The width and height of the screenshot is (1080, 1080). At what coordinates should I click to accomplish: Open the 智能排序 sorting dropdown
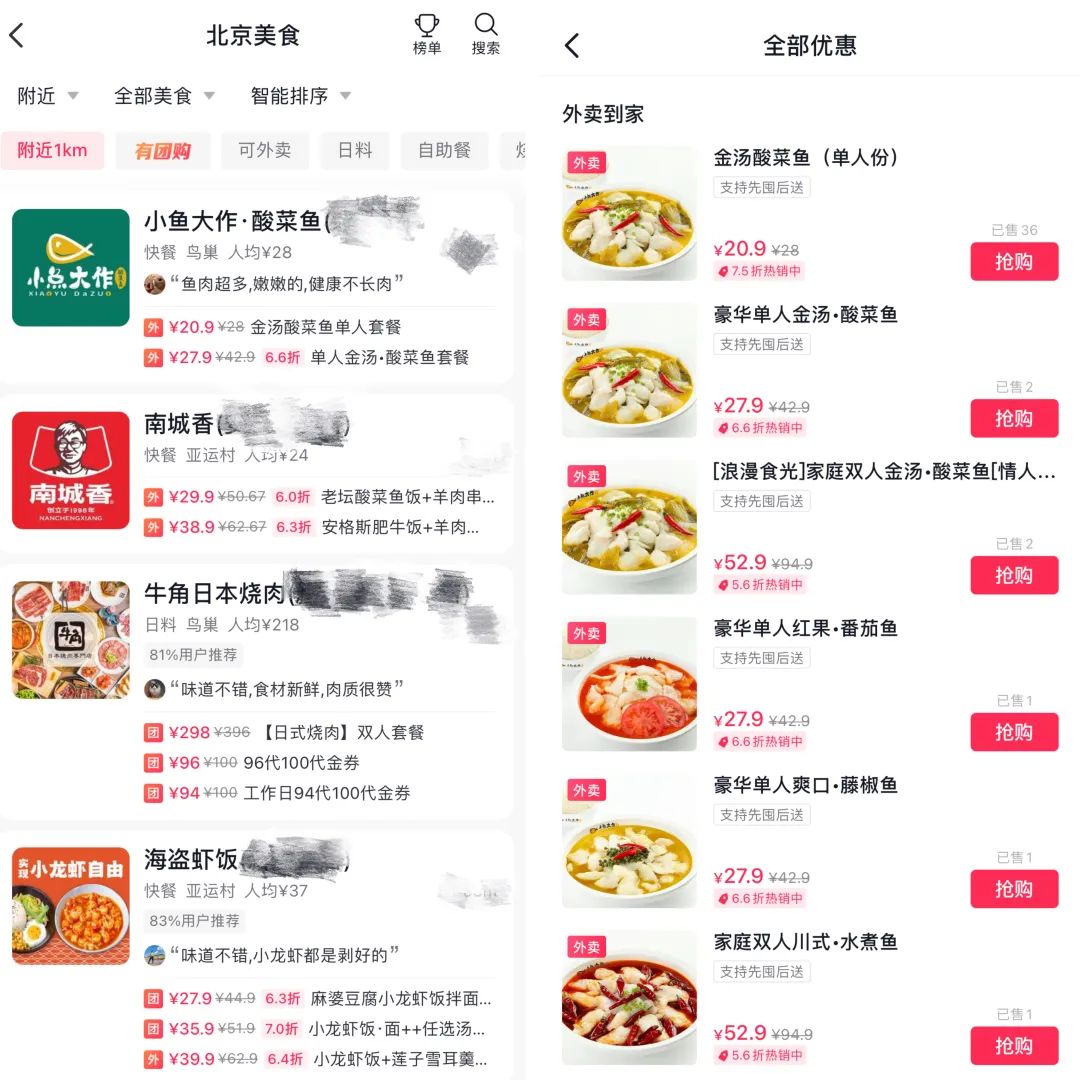300,96
